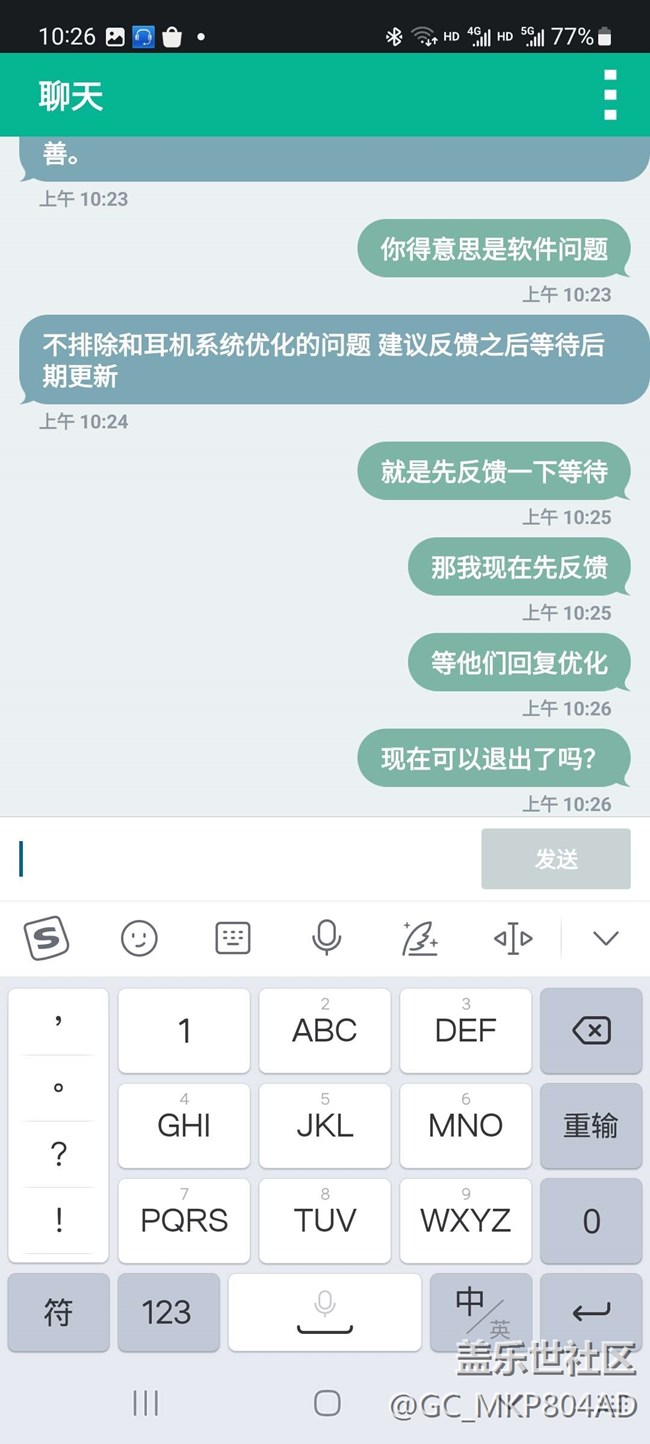Collapse the keyboard with the down chevron
650x1444 pixels.
tap(606, 938)
